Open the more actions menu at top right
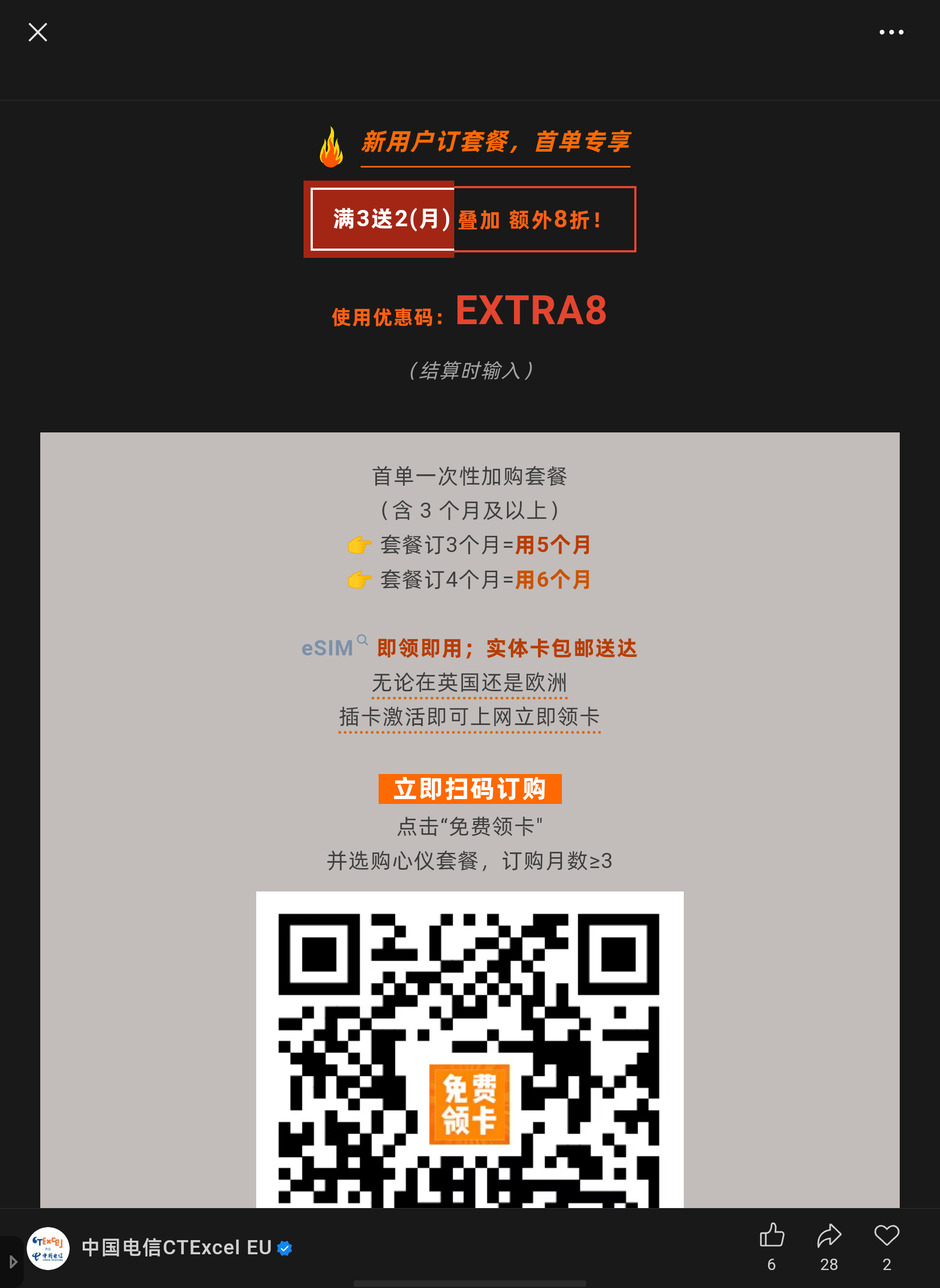Image resolution: width=940 pixels, height=1288 pixels. pos(892,33)
